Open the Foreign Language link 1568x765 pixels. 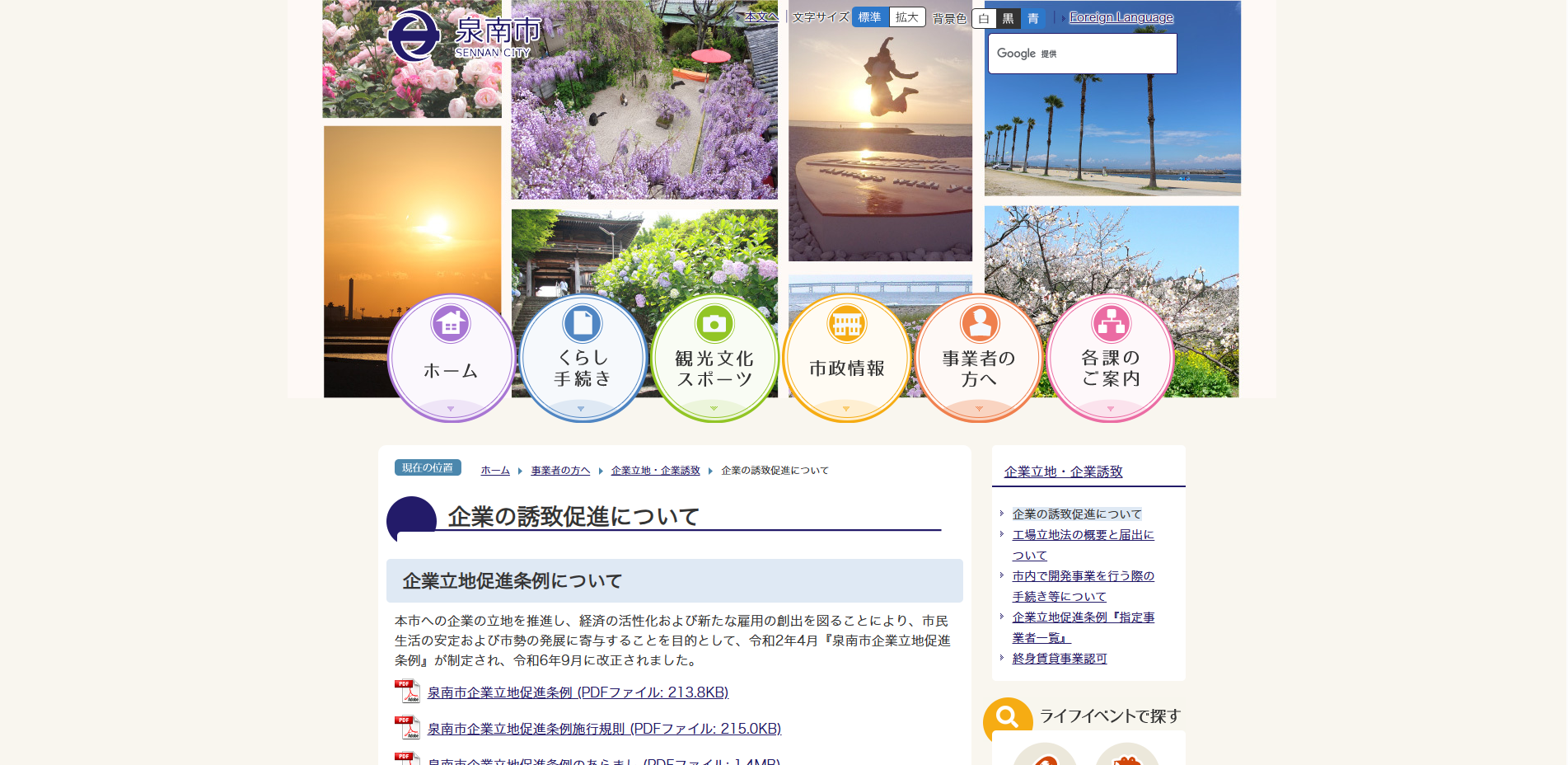[x=1121, y=17]
